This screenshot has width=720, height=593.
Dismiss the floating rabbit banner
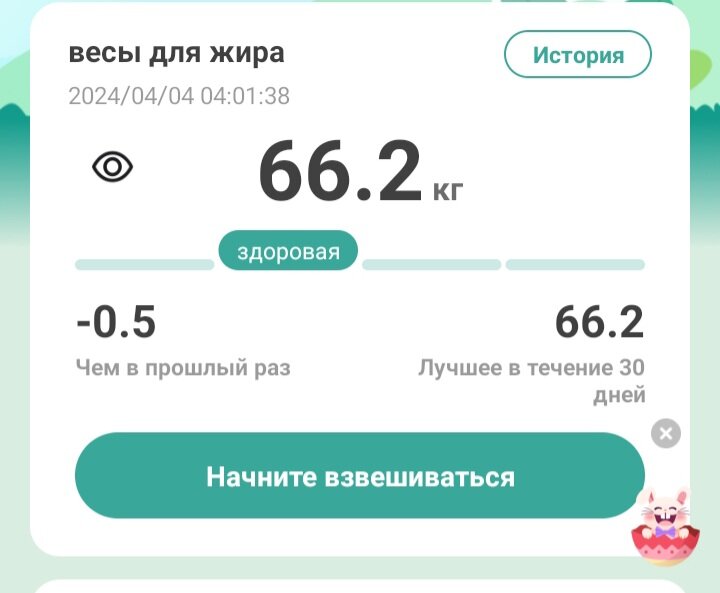(x=666, y=433)
